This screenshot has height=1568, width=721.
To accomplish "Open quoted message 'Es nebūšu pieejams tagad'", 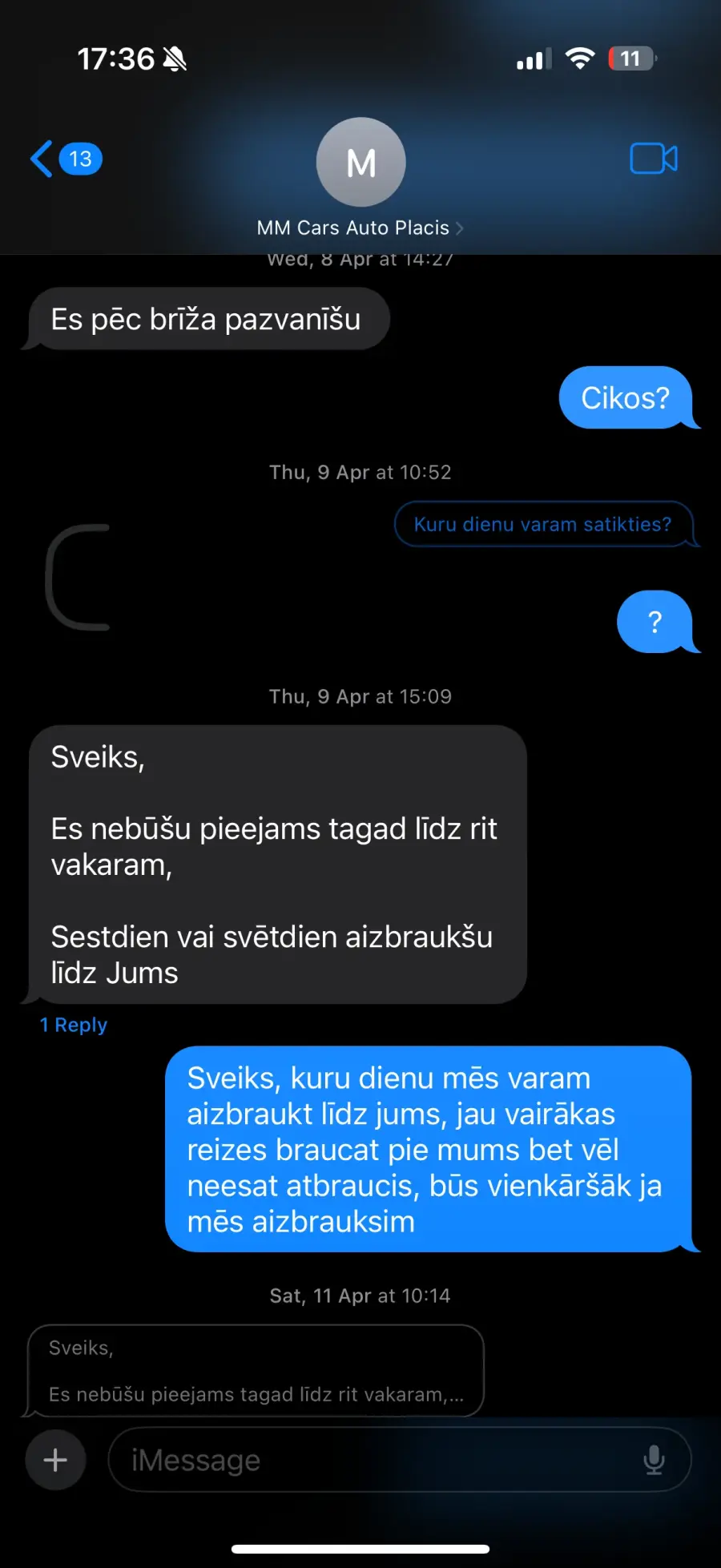I will (x=256, y=1371).
